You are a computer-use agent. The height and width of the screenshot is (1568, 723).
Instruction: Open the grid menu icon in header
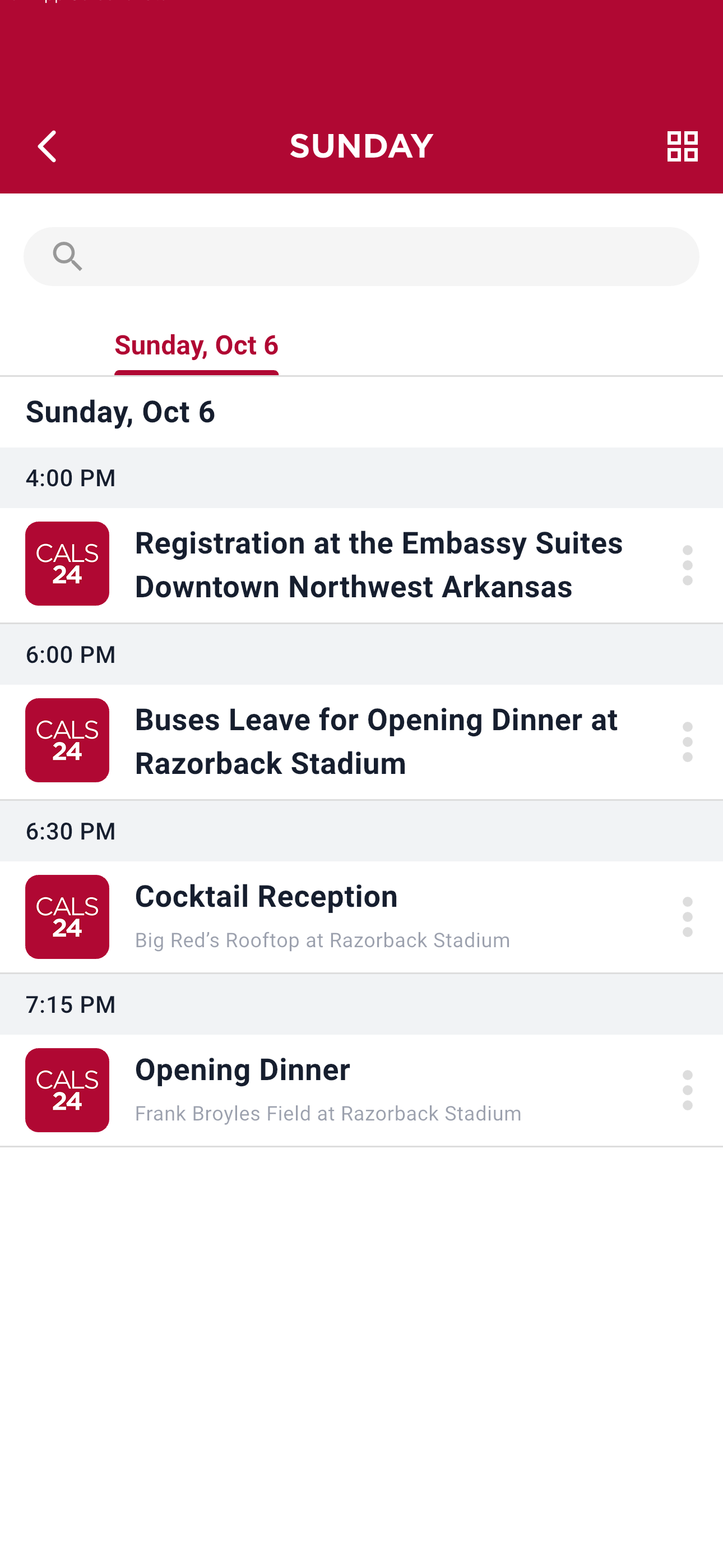coord(682,146)
